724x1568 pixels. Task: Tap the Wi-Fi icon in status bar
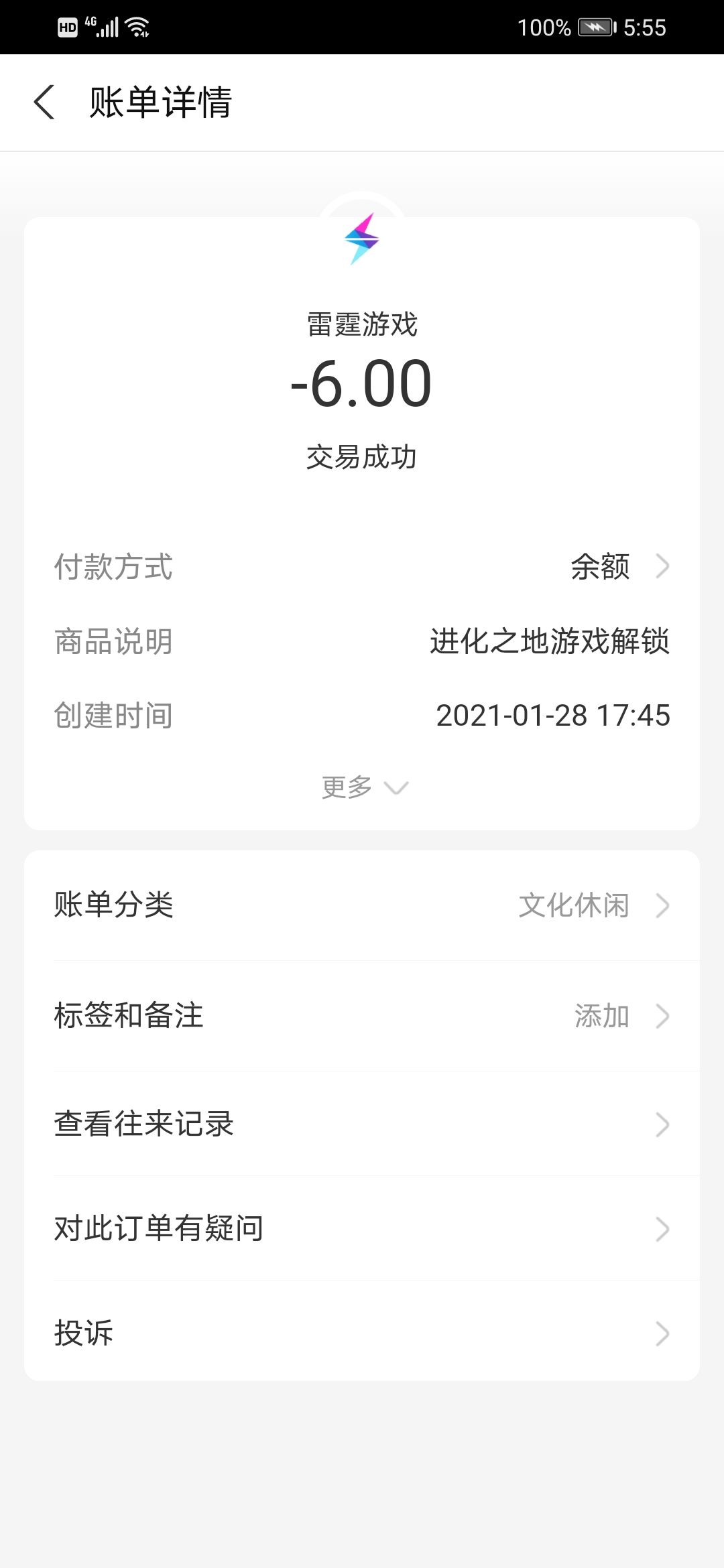[137, 25]
